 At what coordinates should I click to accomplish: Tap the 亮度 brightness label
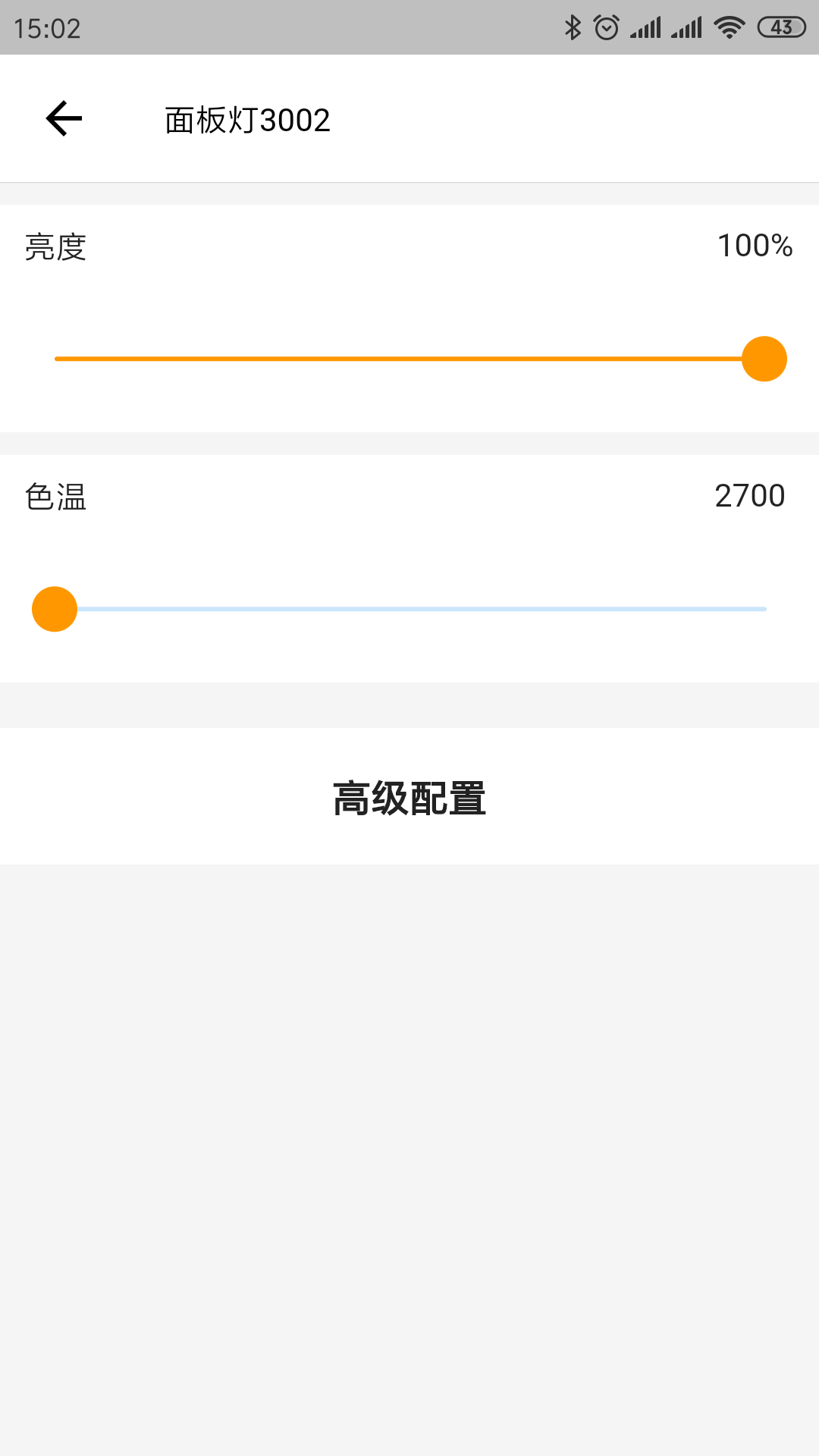coord(55,246)
